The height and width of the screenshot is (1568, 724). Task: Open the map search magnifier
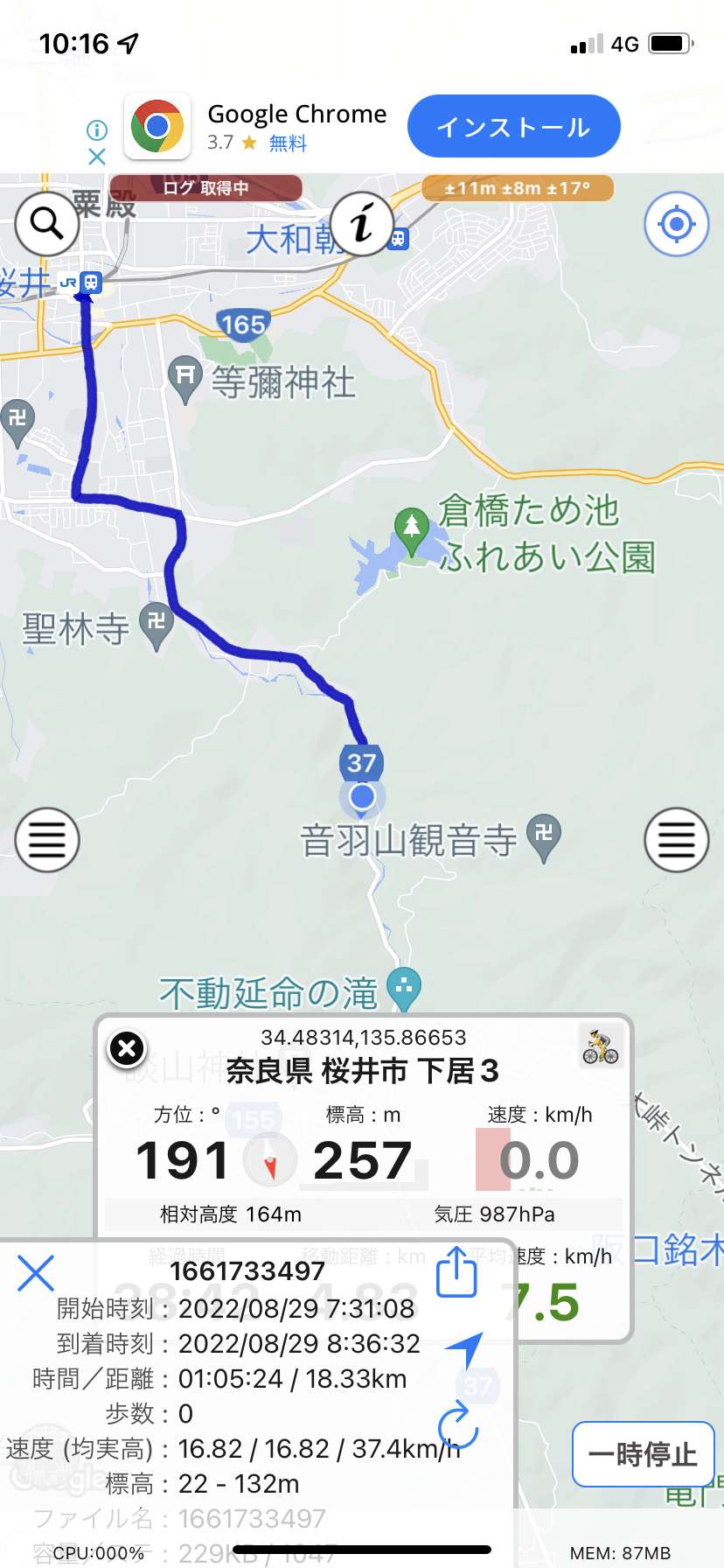[x=47, y=224]
